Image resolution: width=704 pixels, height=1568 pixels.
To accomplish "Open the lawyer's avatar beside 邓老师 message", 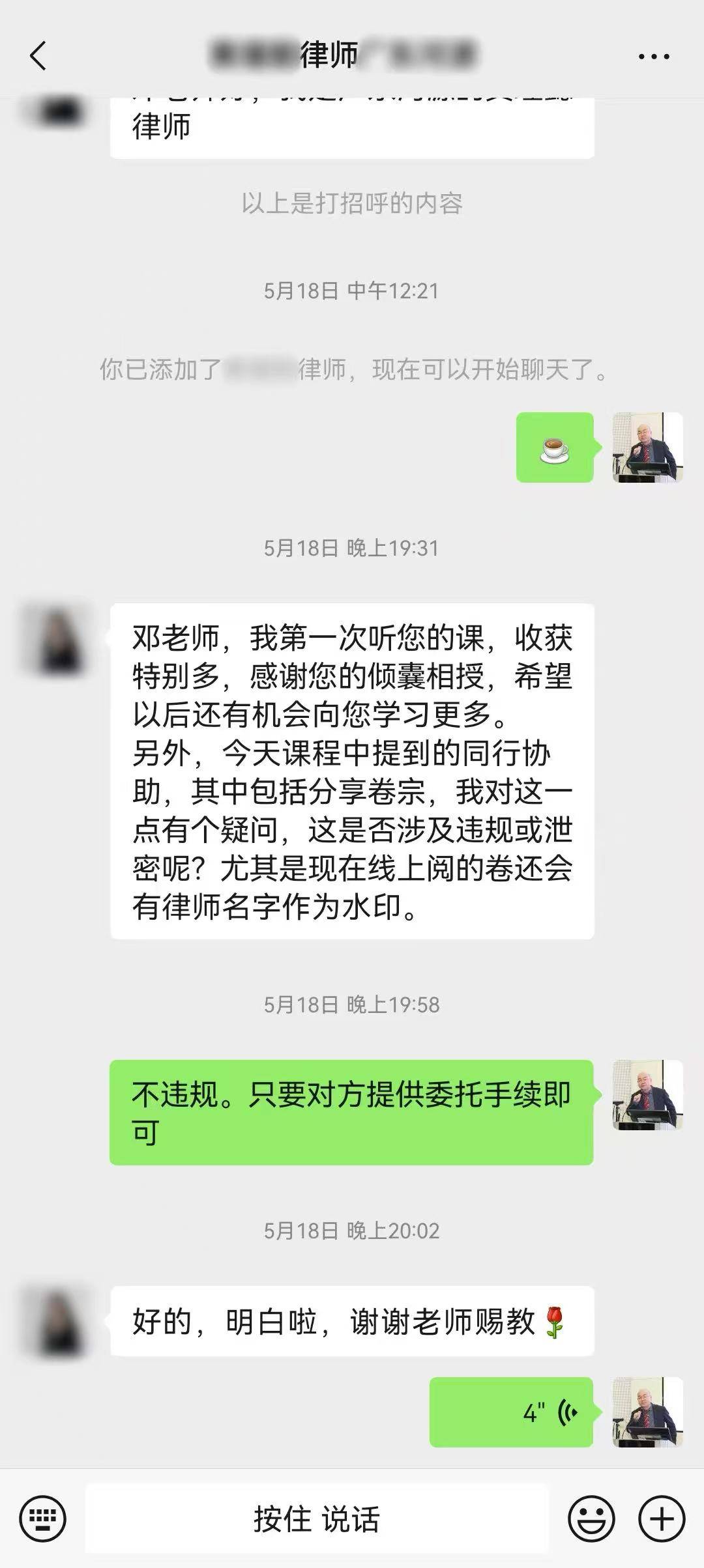I will pyautogui.click(x=55, y=640).
